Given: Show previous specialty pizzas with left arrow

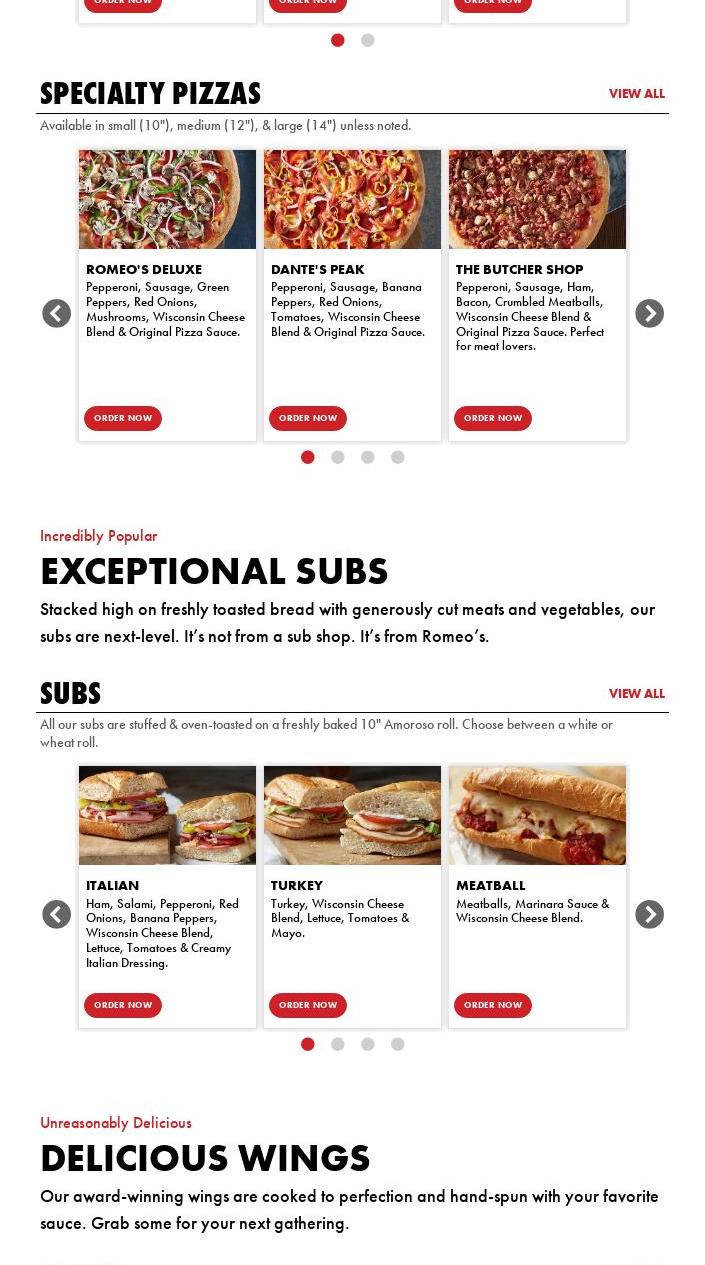Looking at the screenshot, I should click(57, 314).
